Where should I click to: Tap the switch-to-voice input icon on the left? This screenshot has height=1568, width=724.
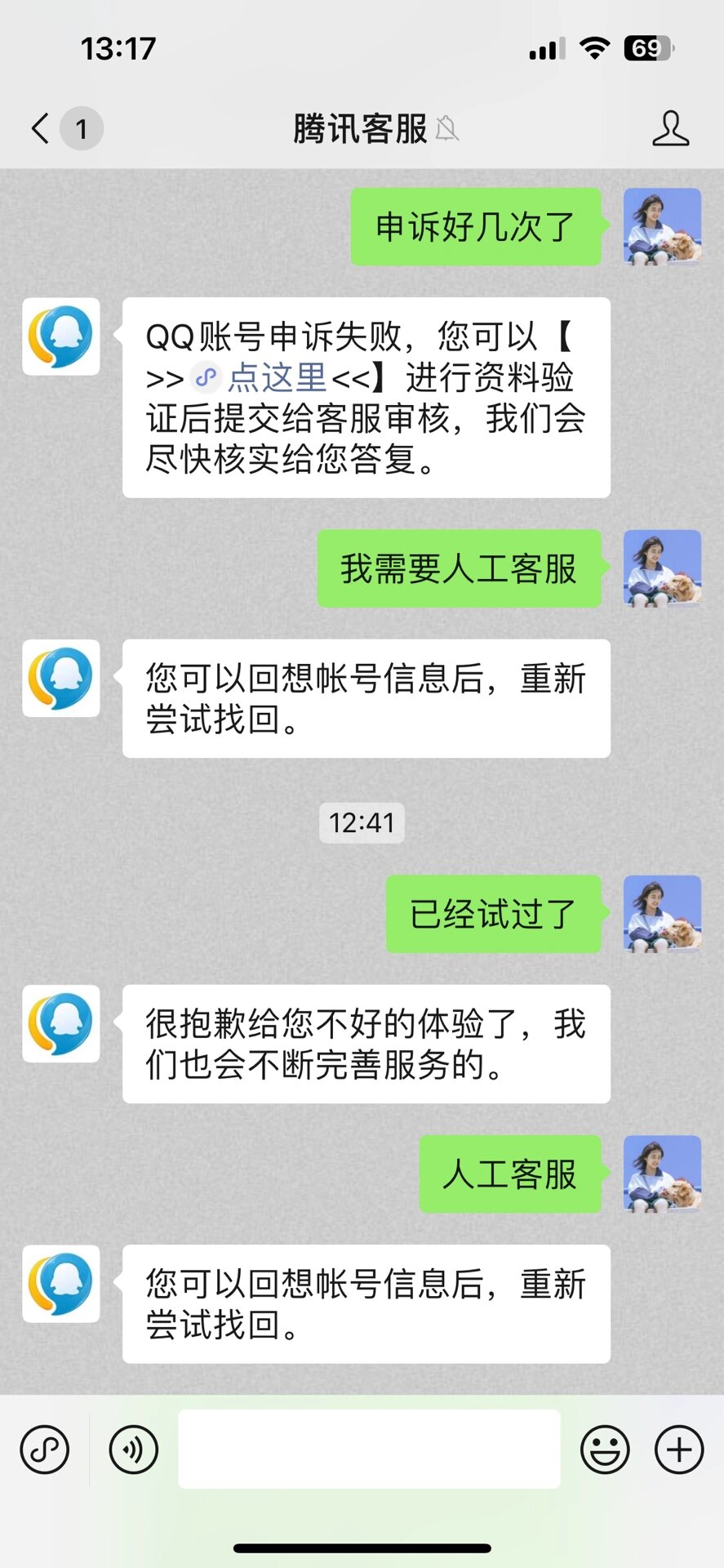44,1450
